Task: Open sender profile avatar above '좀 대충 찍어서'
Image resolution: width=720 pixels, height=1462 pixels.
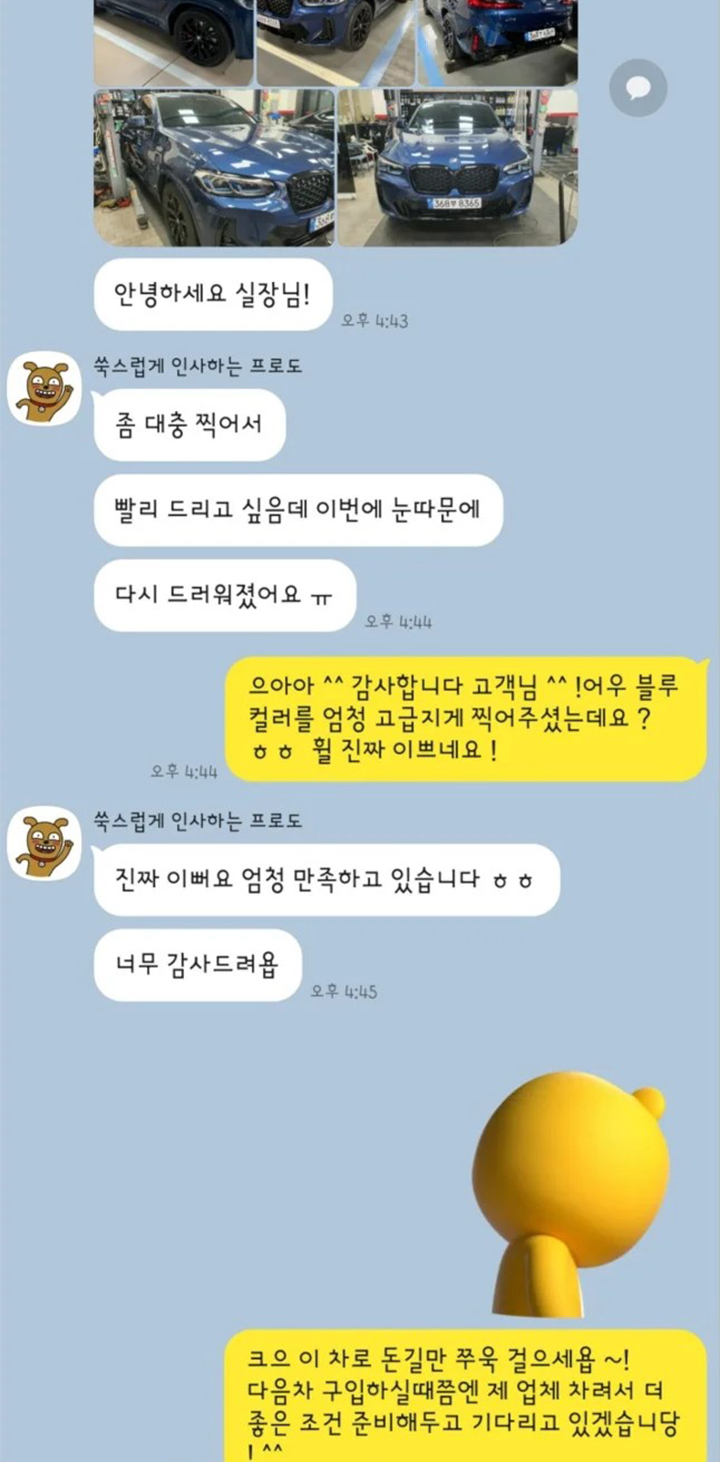Action: 44,388
